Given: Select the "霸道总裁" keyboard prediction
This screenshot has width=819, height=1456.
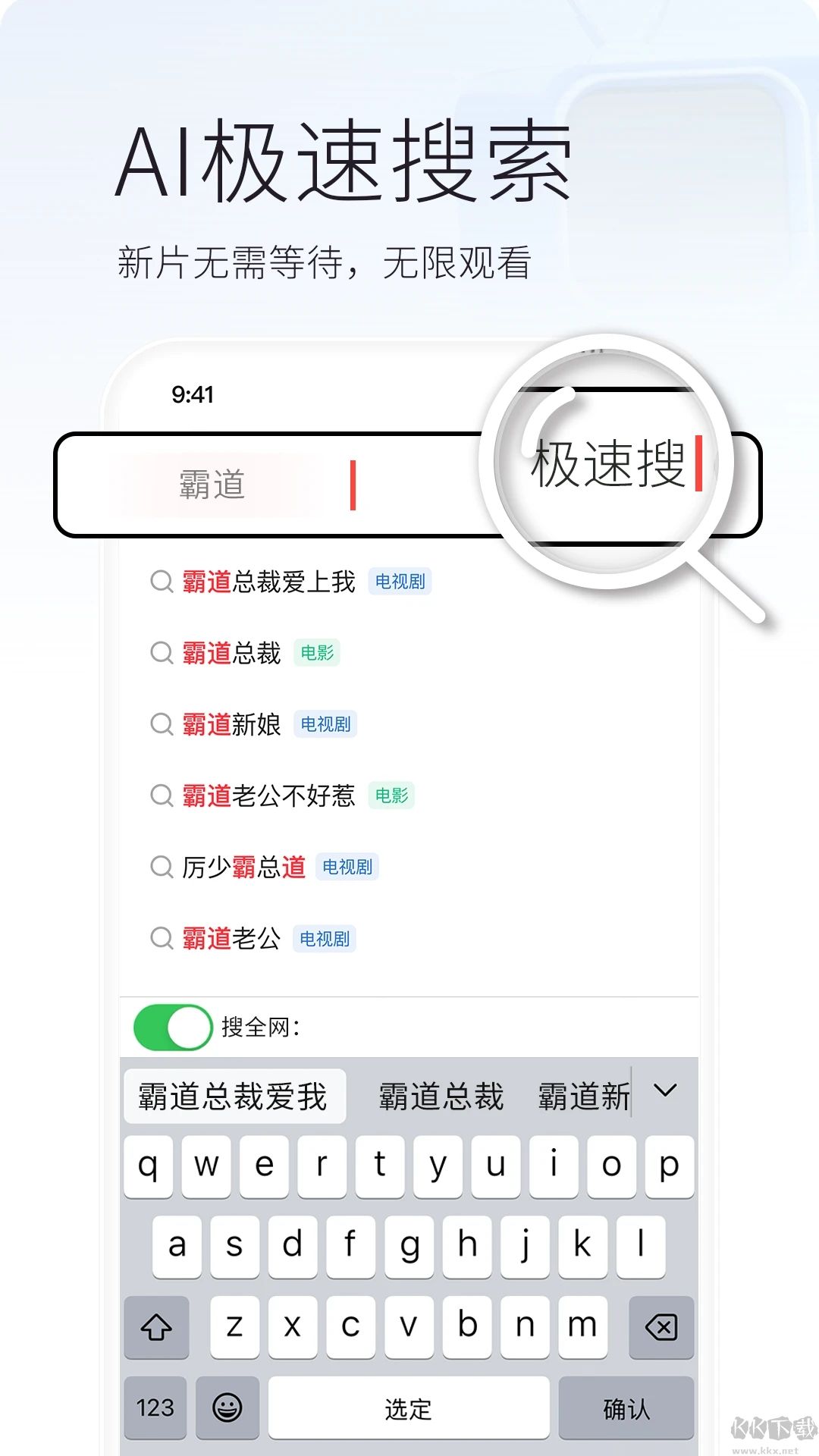Looking at the screenshot, I should coord(441,1094).
